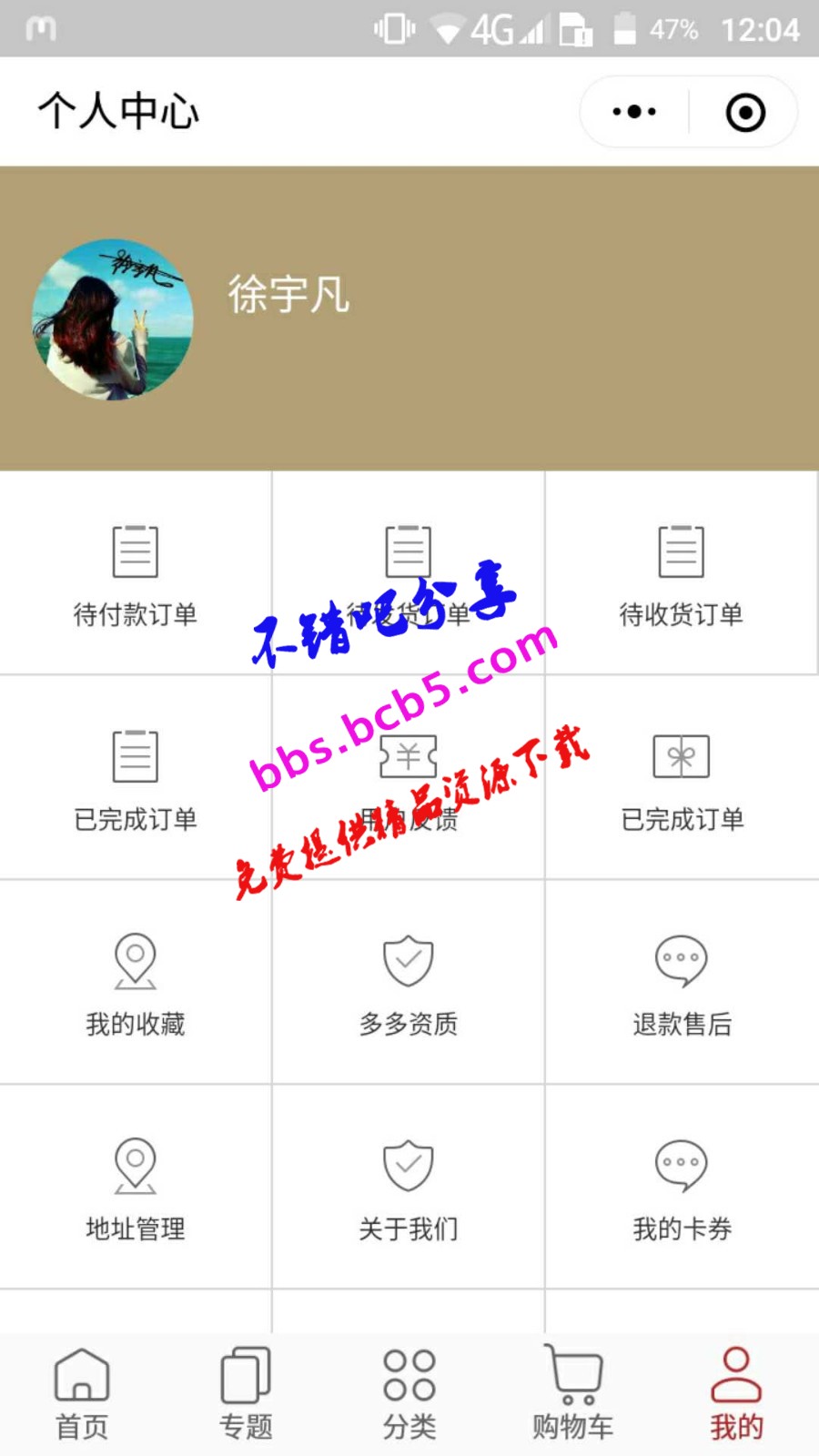This screenshot has width=819, height=1456.
Task: Open 关于我们 about us
Action: [x=409, y=1188]
